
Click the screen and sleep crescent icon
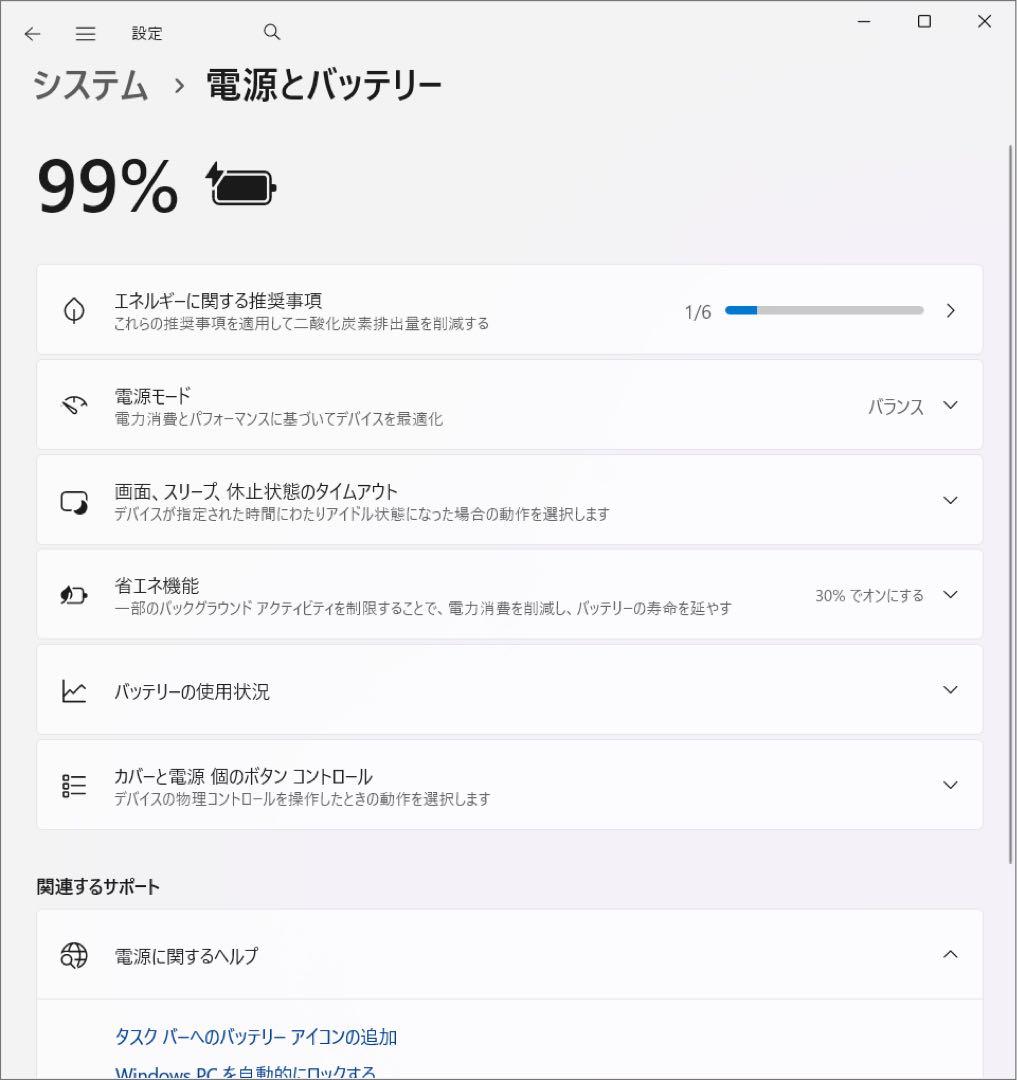point(73,500)
